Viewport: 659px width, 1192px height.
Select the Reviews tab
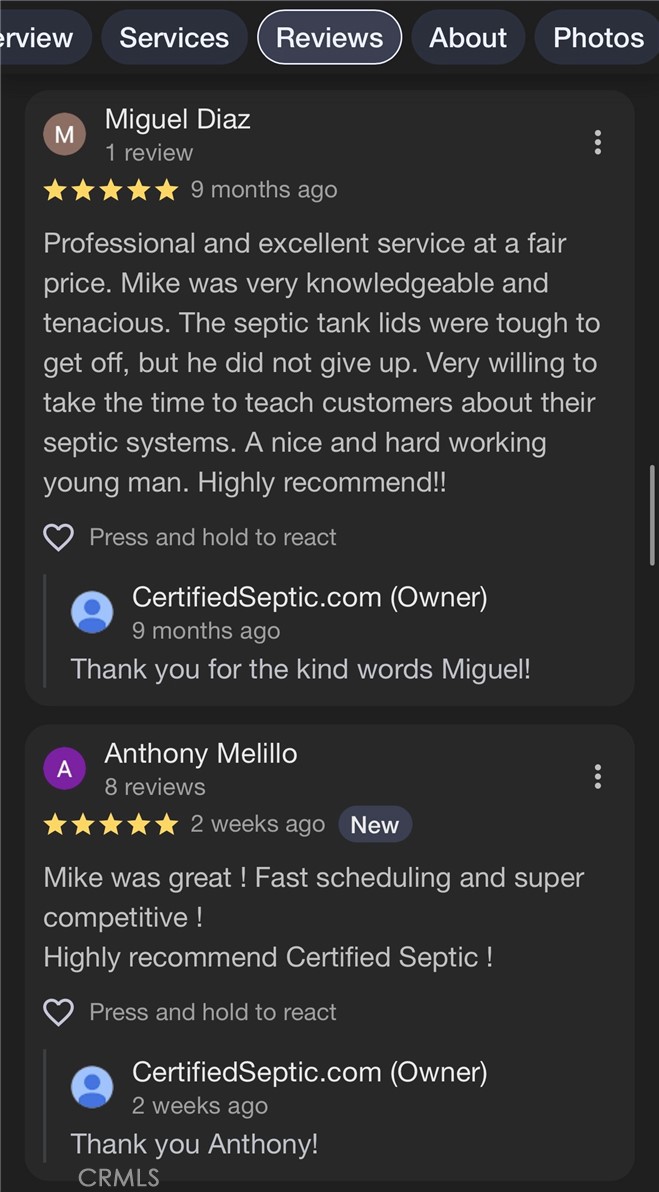click(x=329, y=38)
